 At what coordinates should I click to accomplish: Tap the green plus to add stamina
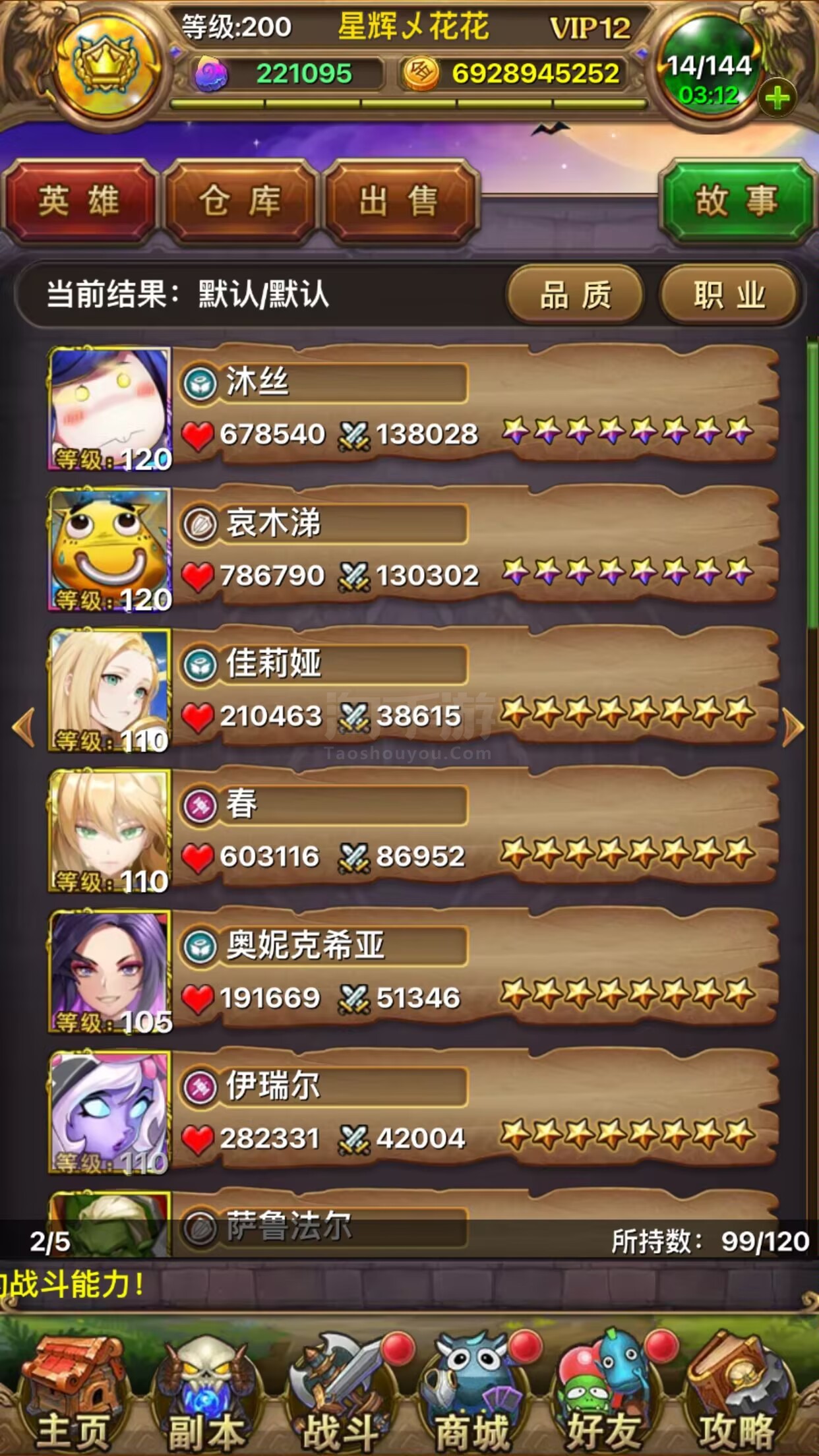click(777, 98)
